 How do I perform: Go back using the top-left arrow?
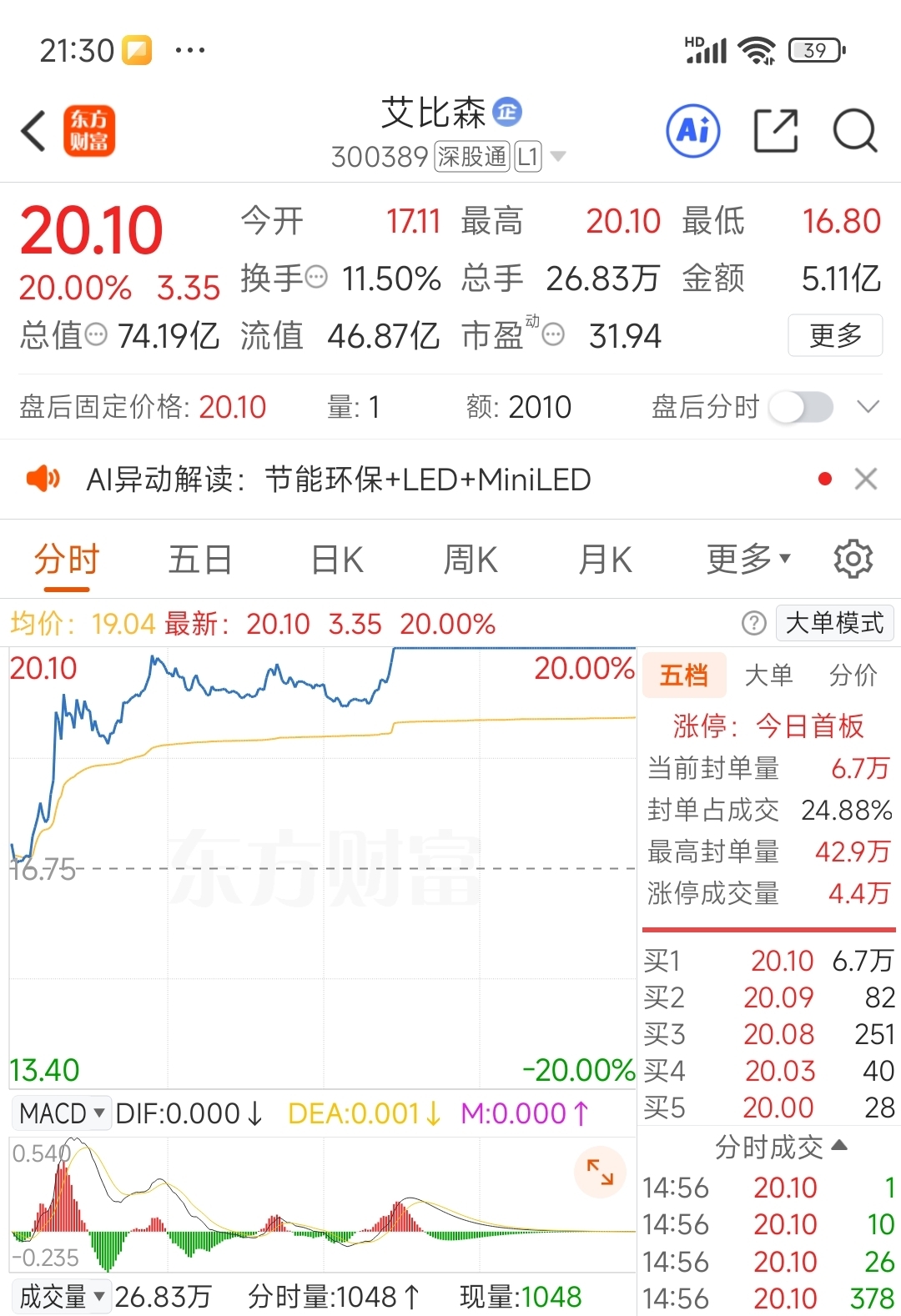point(33,132)
